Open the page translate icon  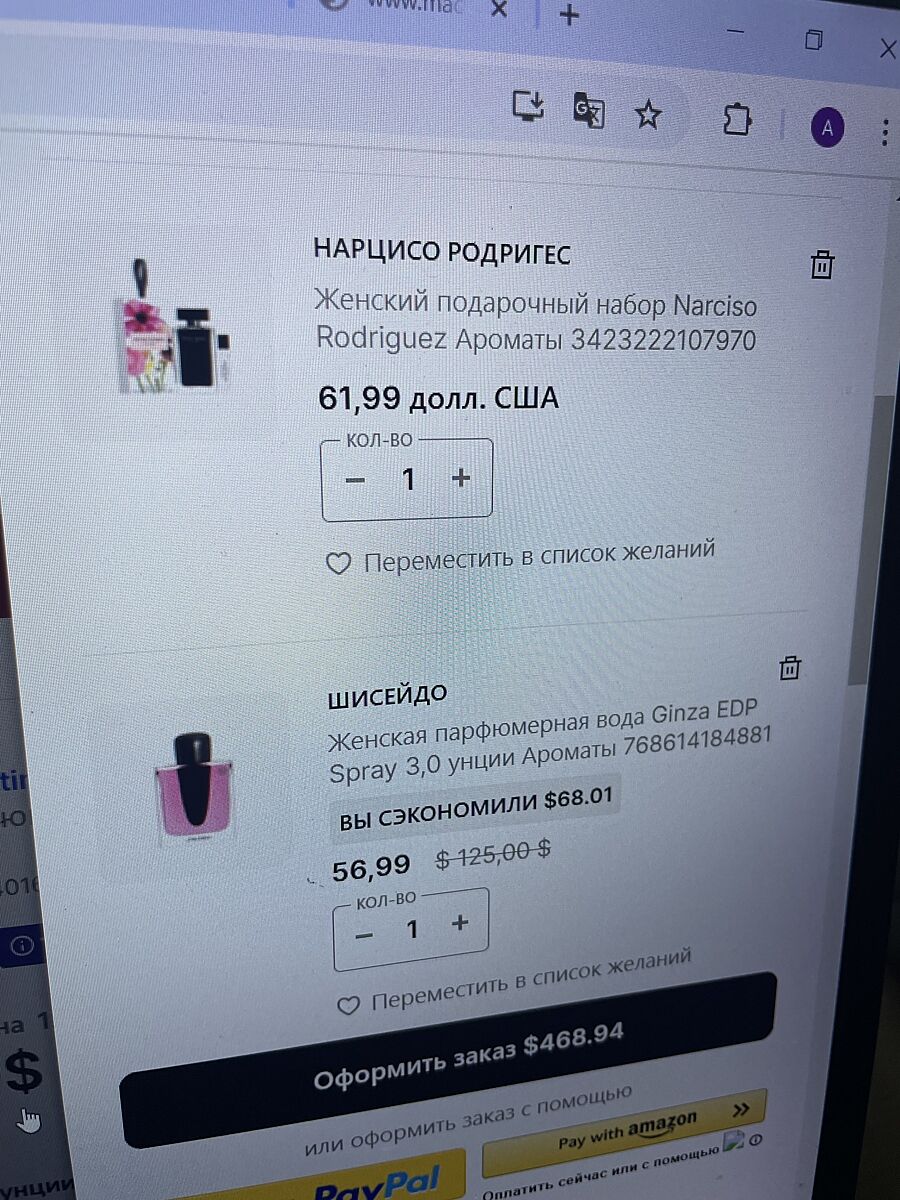[x=588, y=111]
